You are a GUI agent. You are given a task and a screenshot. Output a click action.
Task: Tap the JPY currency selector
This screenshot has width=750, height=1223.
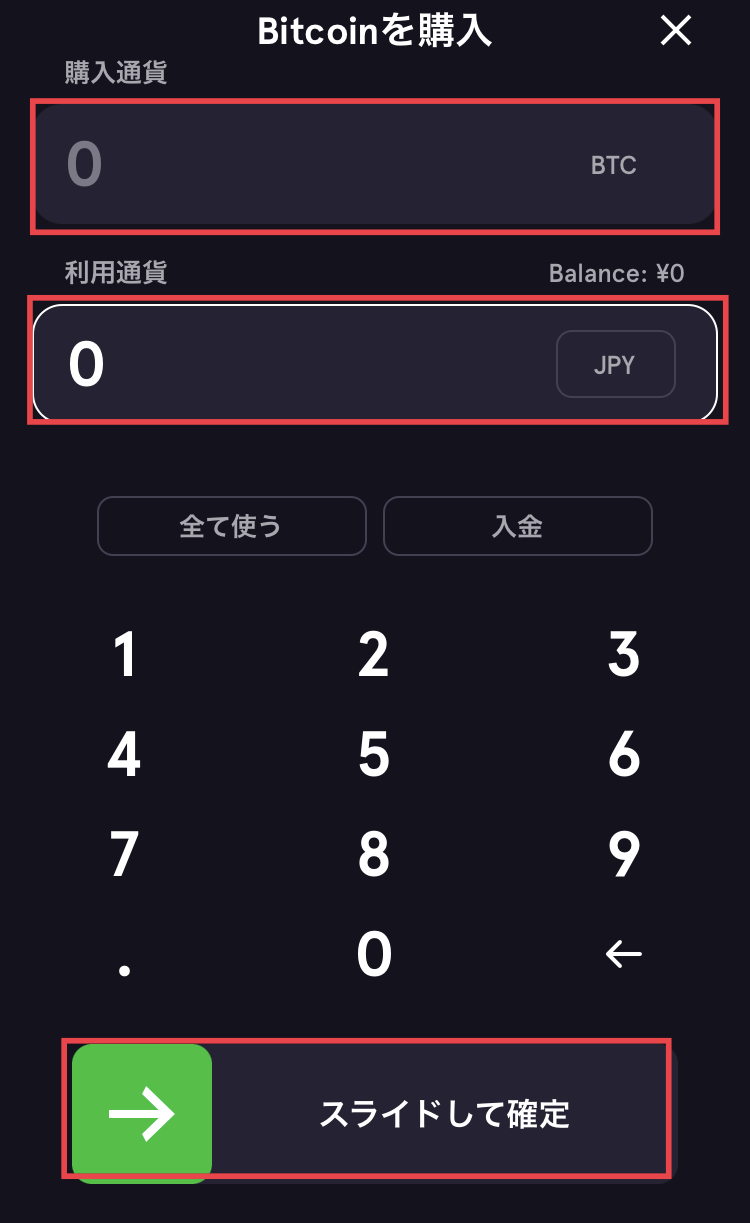615,365
